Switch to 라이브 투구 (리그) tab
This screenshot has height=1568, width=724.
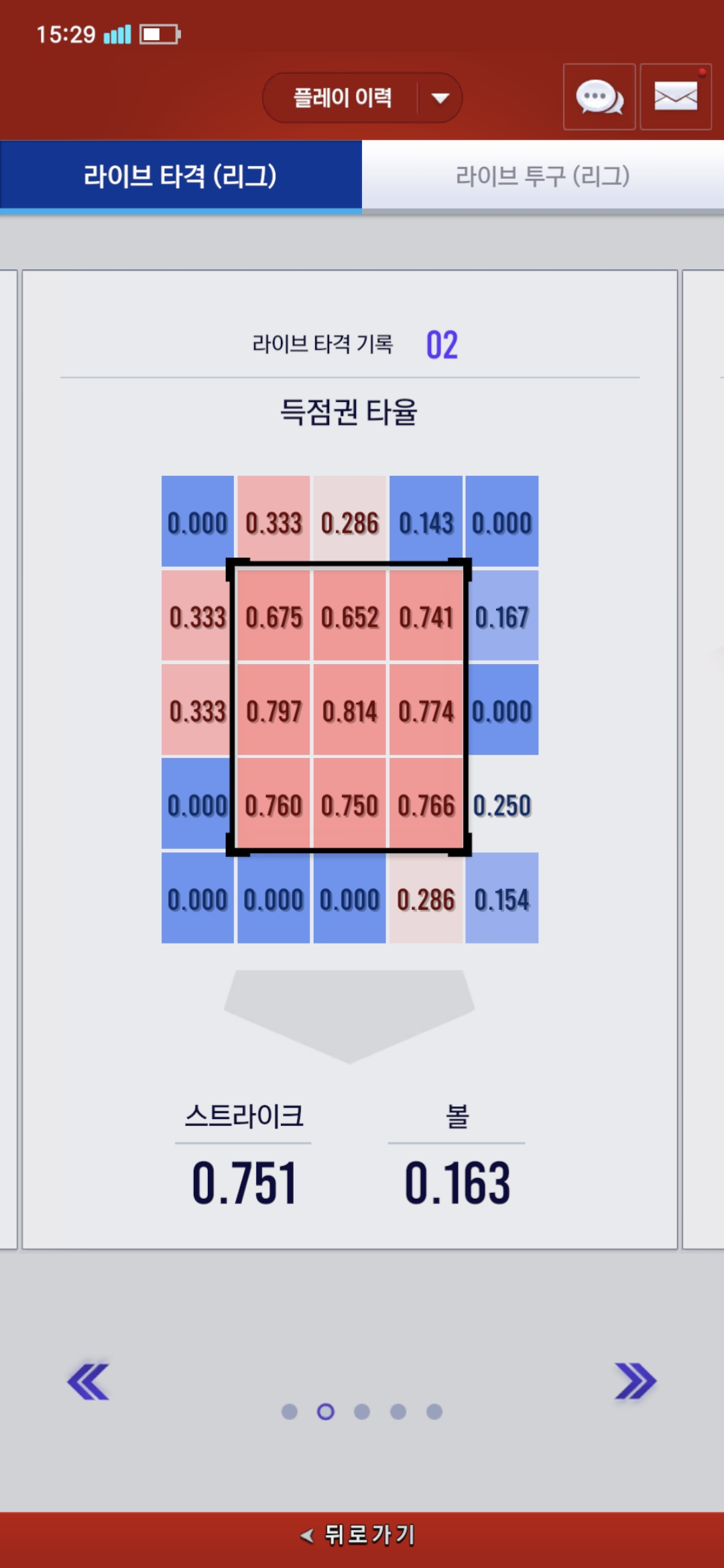[542, 176]
